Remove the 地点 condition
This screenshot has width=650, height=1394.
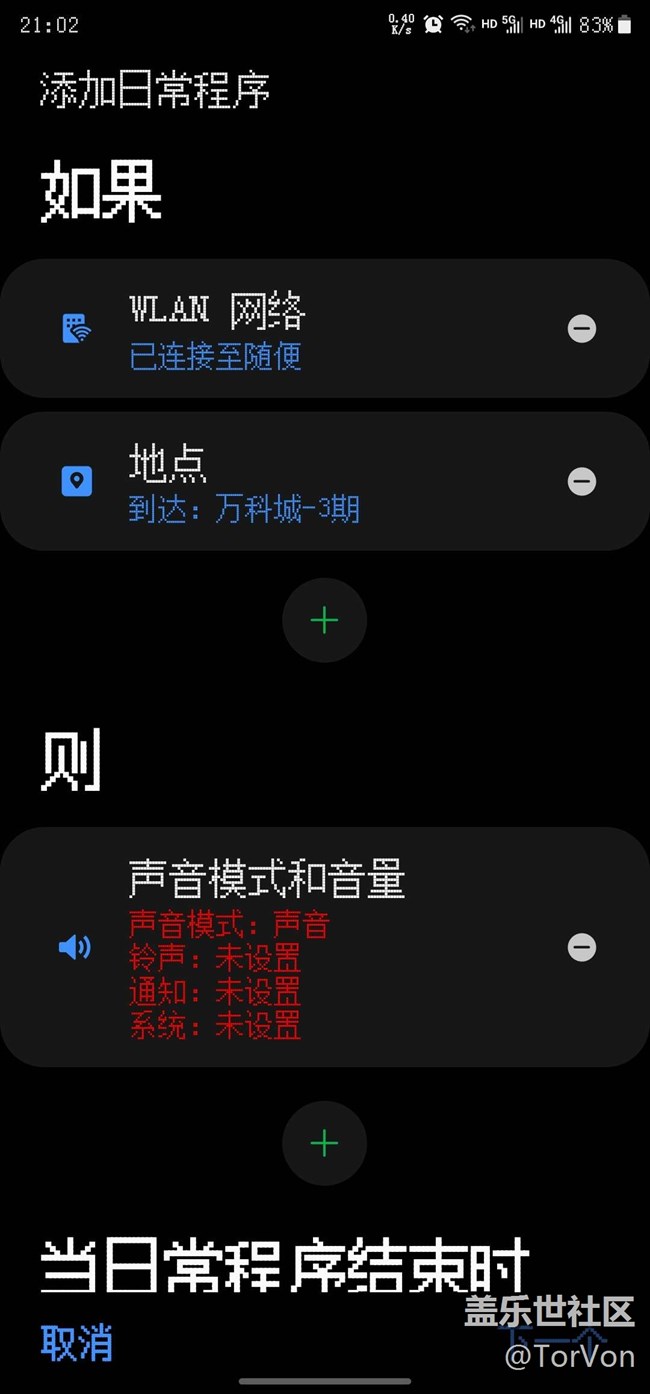[582, 481]
